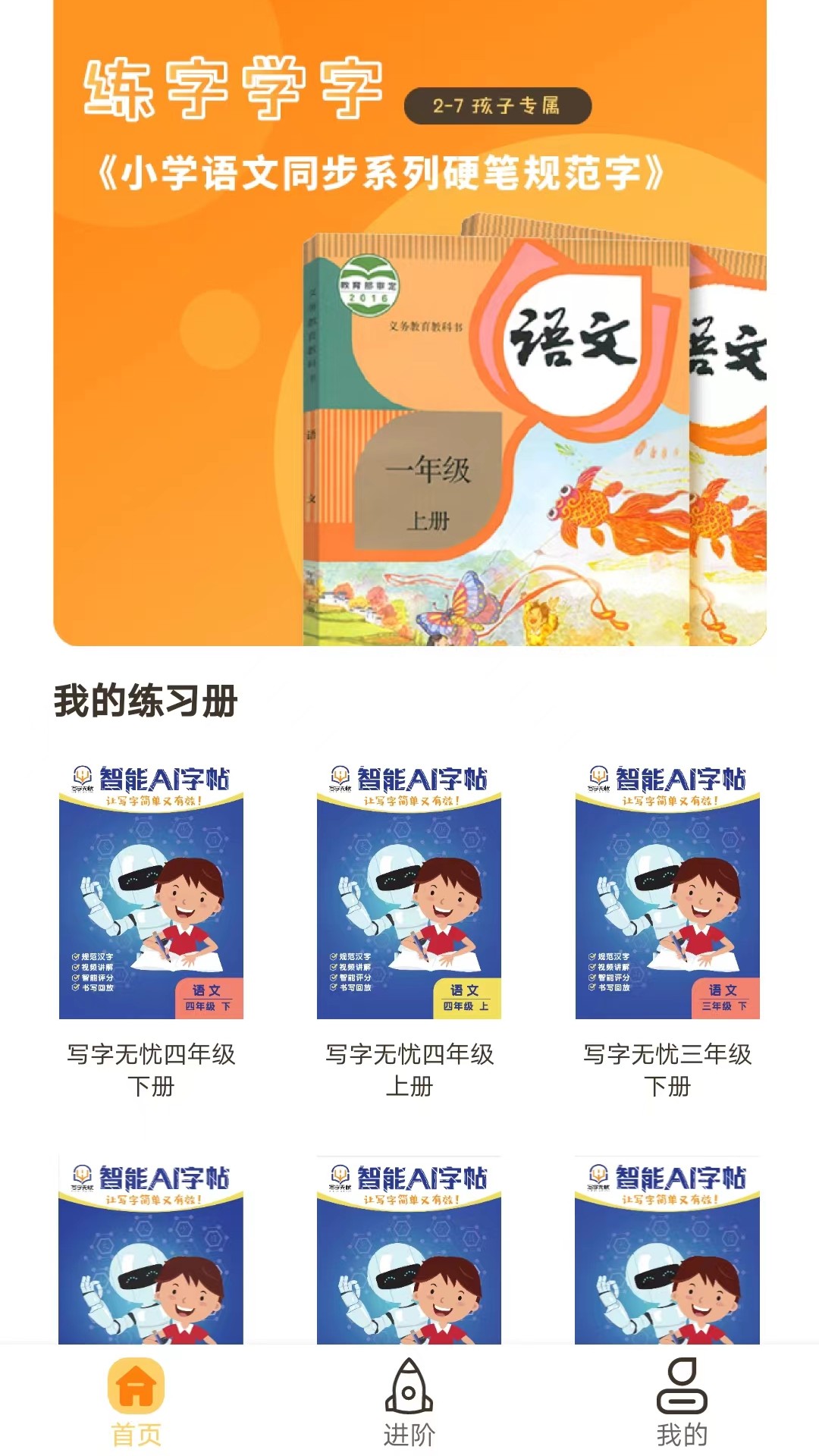
Task: Switch to the 进阶 tab
Action: pos(409,1401)
